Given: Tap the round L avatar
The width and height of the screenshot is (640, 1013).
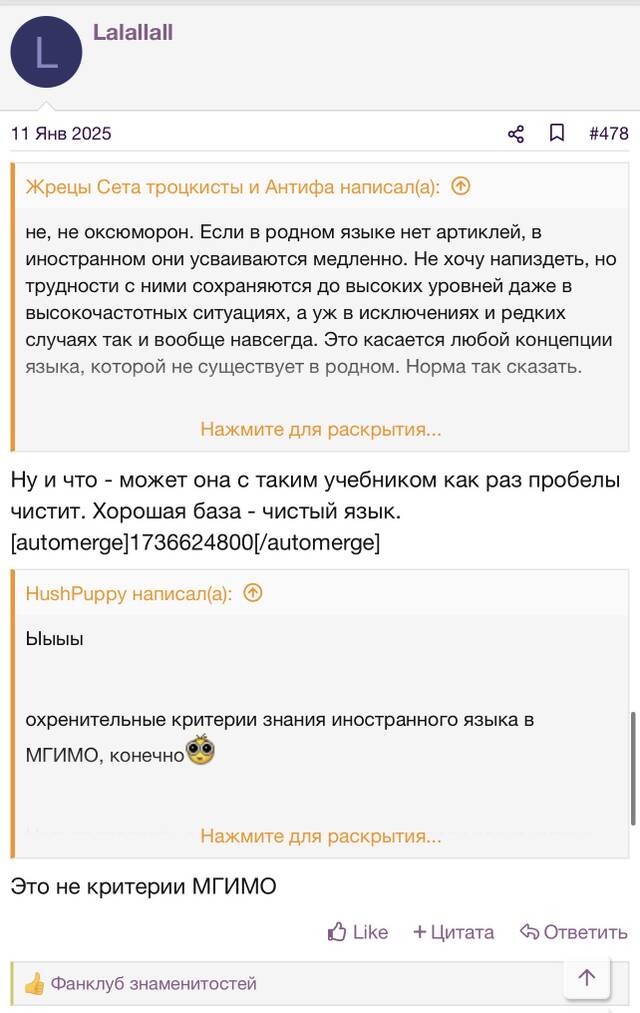Looking at the screenshot, I should click(x=46, y=52).
